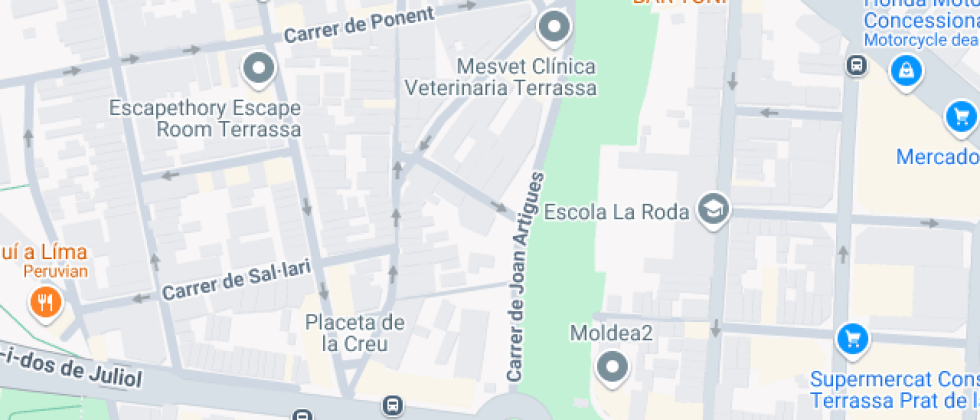Tap the bus stop below Placeta de la Creu
The image size is (980, 420).
click(x=392, y=404)
